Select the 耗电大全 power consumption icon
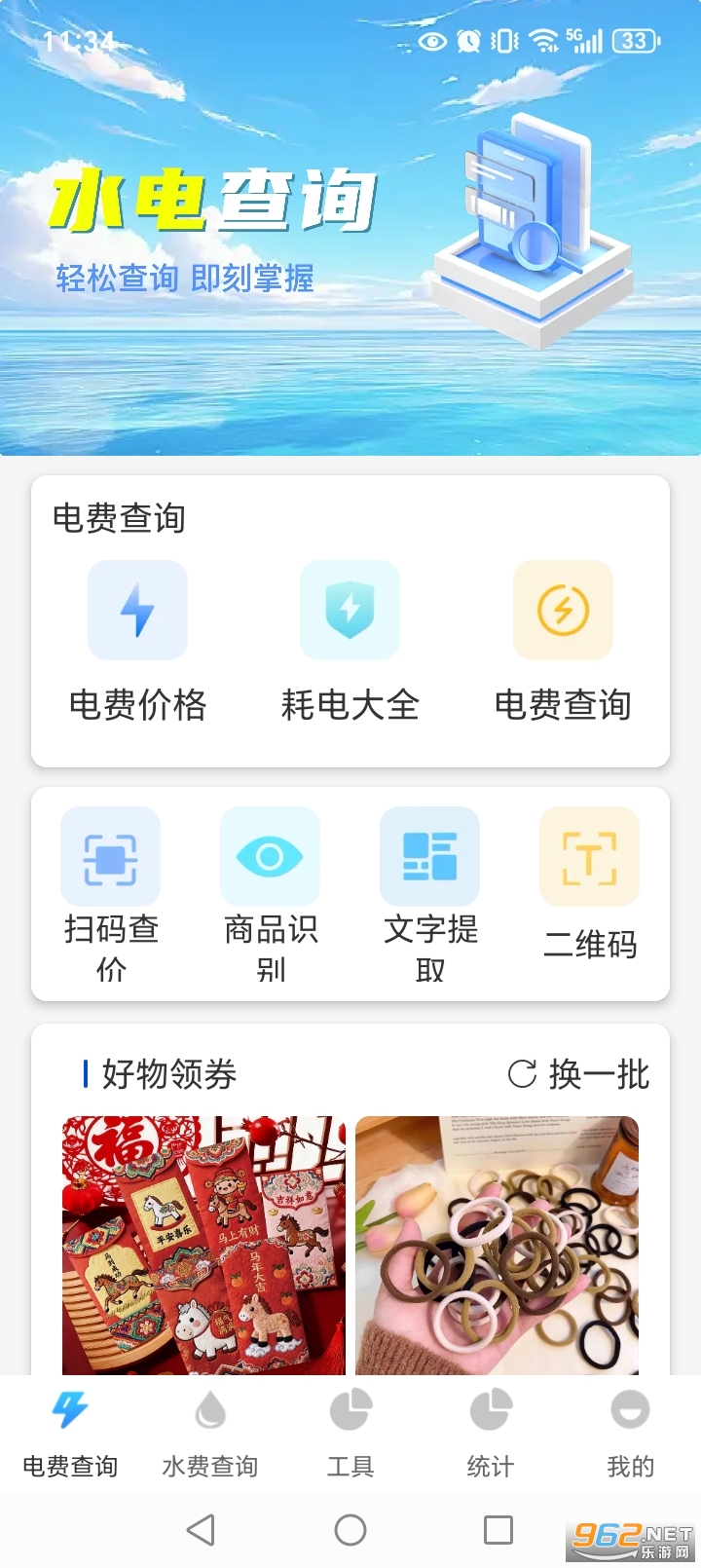This screenshot has height=1568, width=701. [350, 610]
